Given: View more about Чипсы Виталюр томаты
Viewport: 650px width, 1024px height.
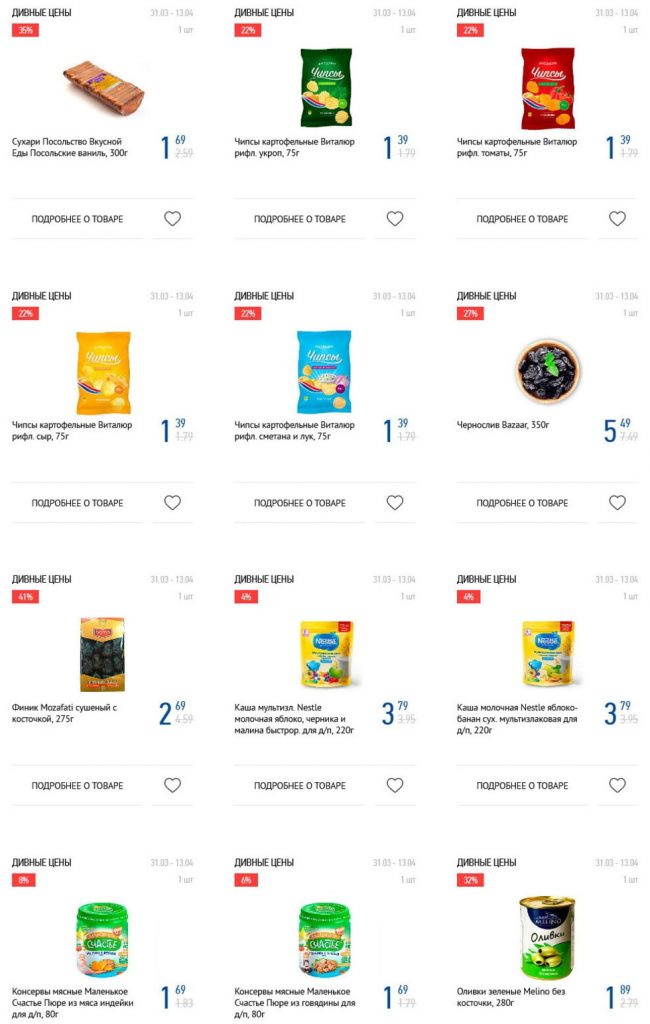Looking at the screenshot, I should pyautogui.click(x=522, y=219).
